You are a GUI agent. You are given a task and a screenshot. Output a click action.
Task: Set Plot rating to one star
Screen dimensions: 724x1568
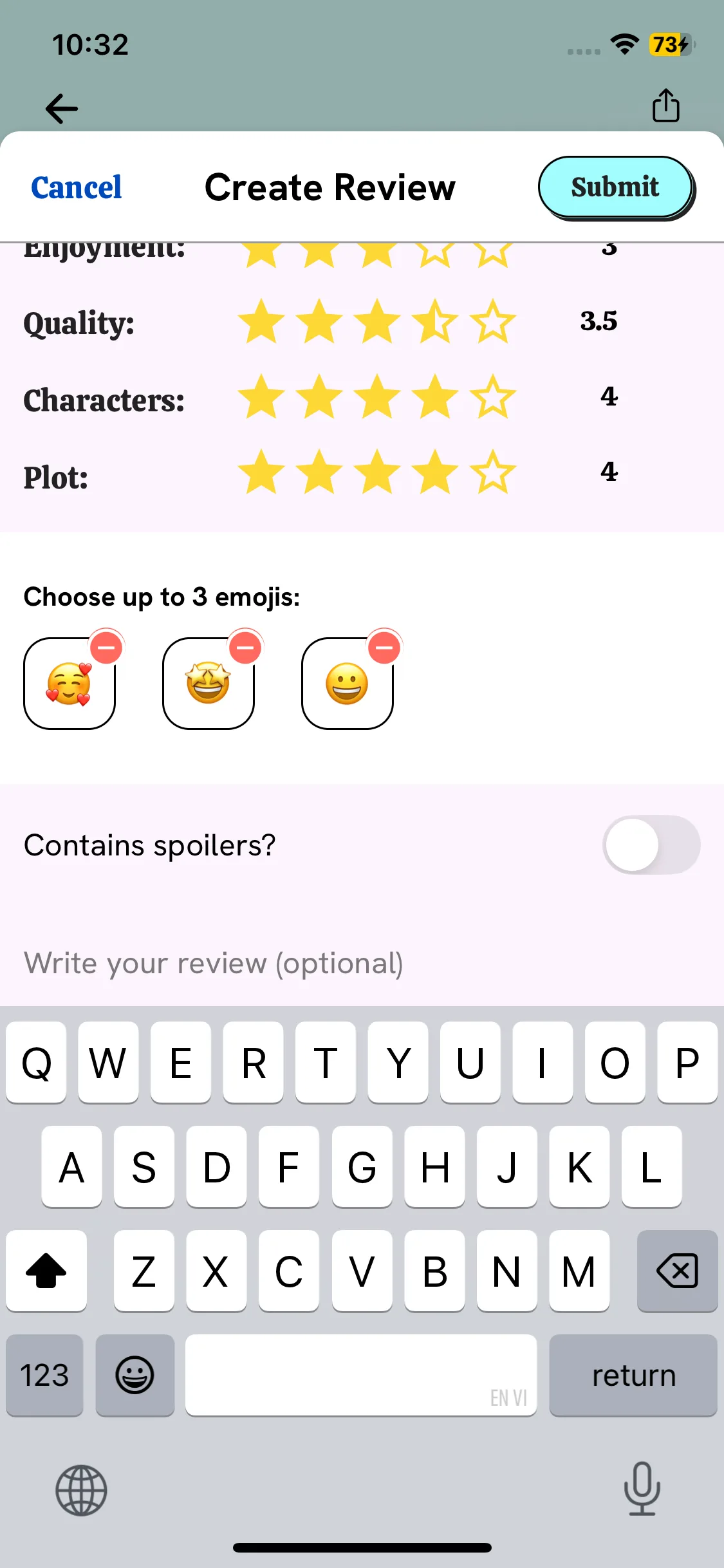pos(261,472)
